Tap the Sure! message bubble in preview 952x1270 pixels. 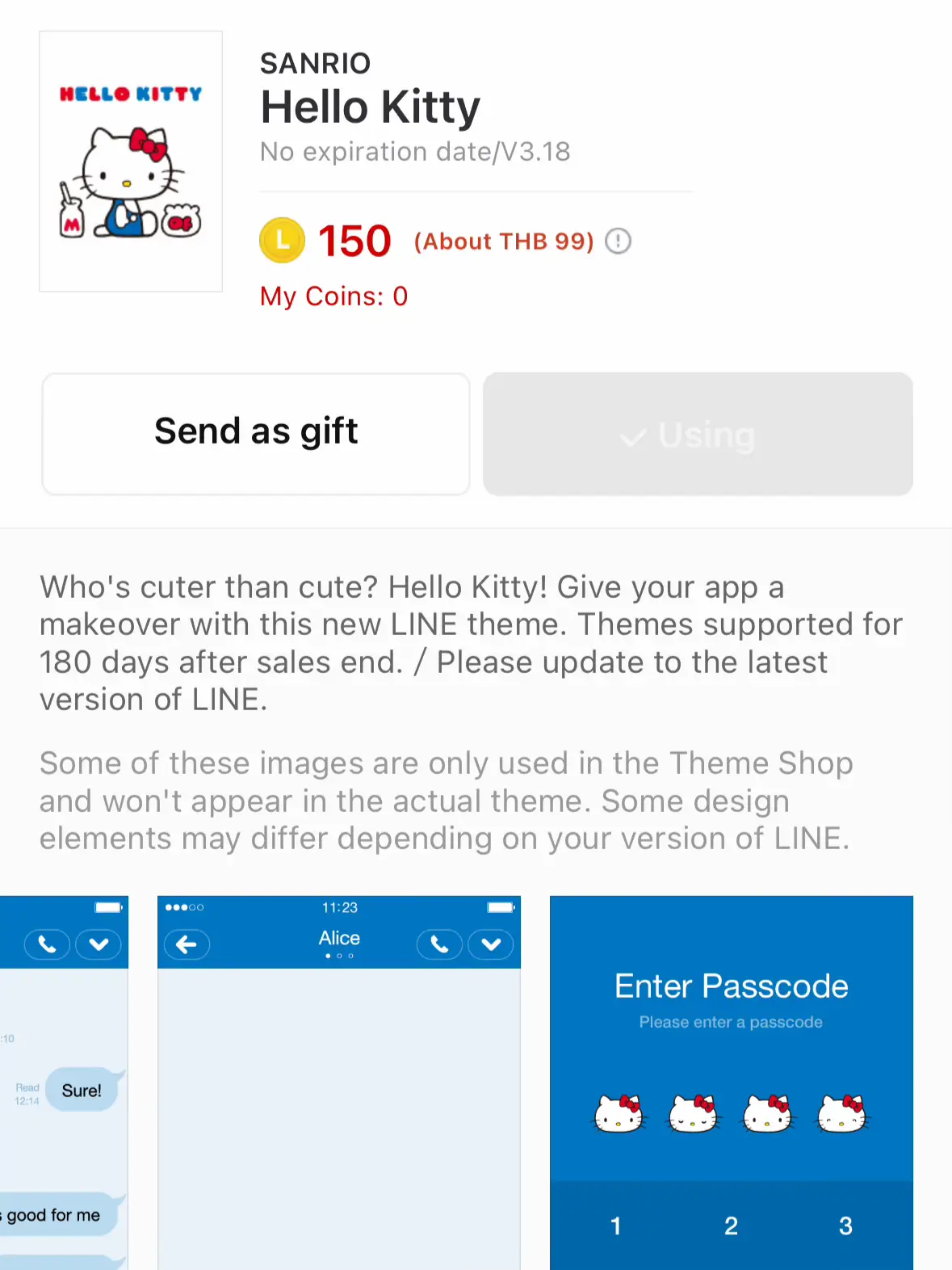[x=82, y=1090]
